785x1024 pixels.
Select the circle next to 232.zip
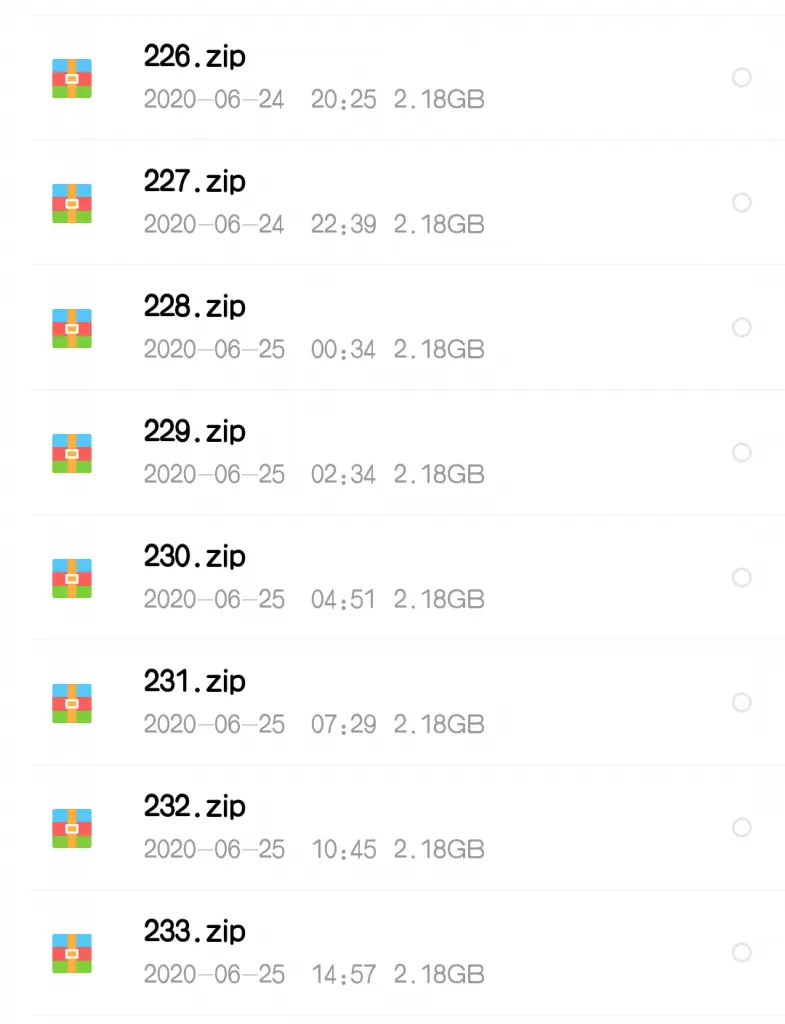click(x=741, y=828)
